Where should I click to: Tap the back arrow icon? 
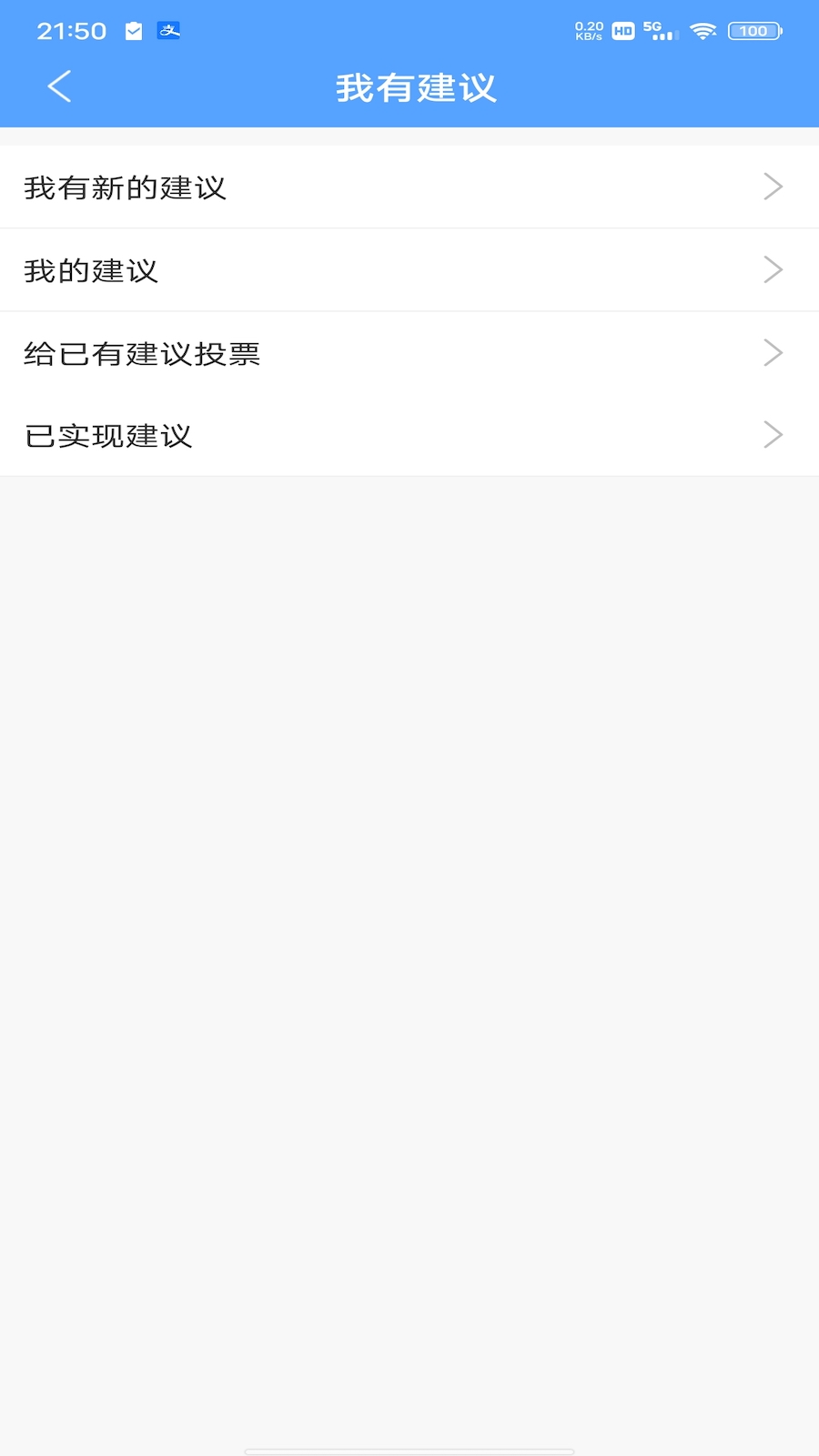tap(58, 87)
